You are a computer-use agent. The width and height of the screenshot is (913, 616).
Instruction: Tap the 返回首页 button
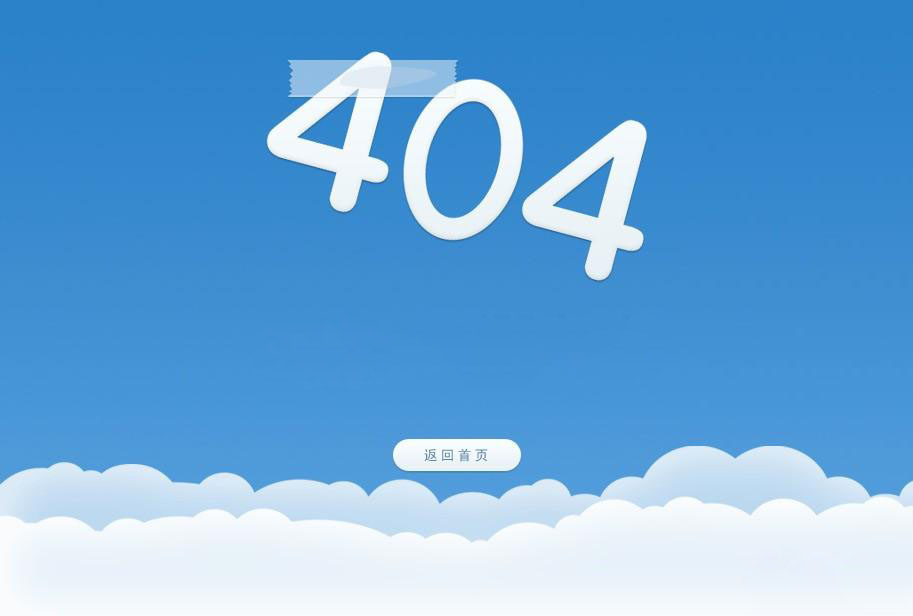(456, 455)
